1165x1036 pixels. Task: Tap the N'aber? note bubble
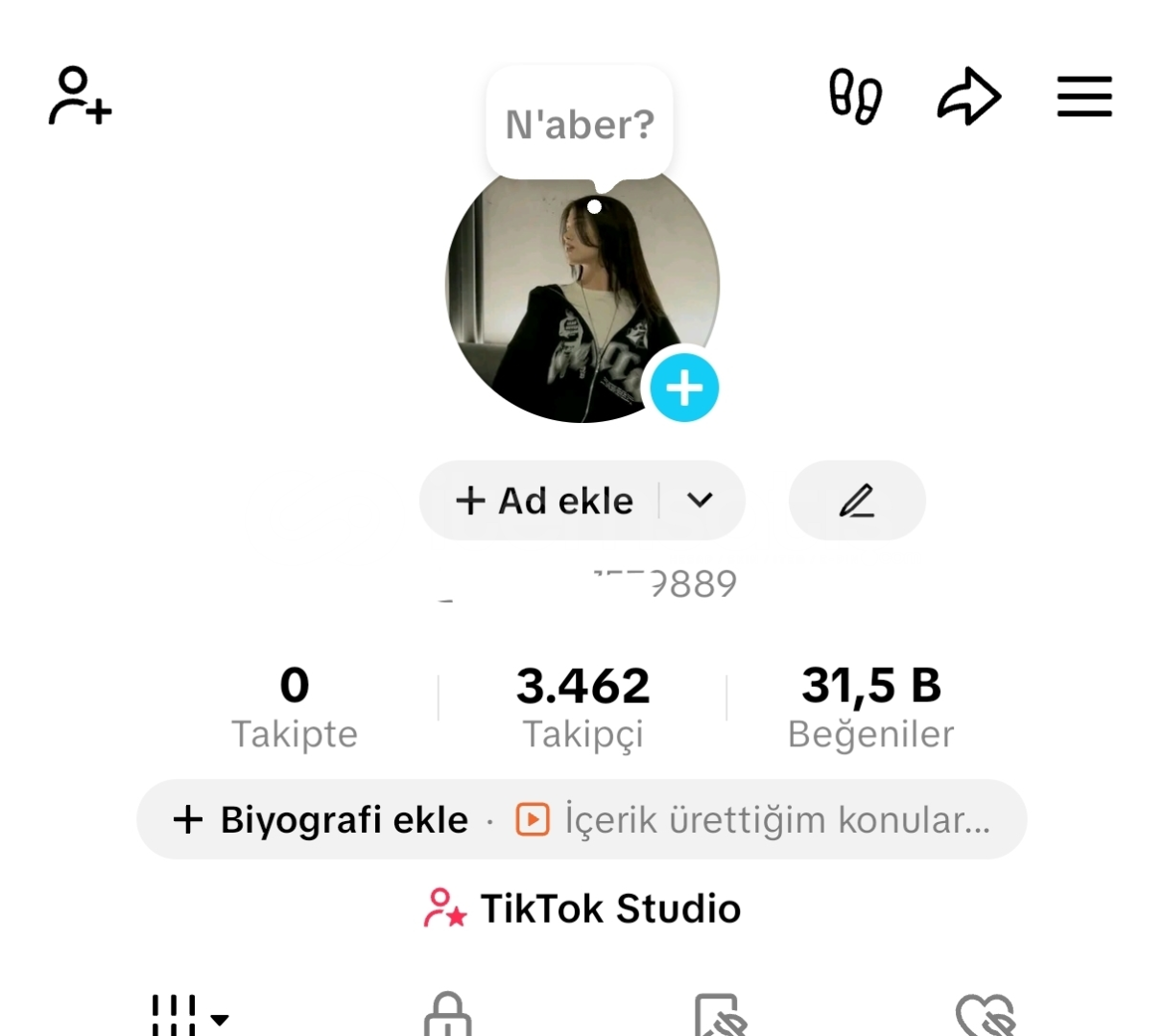580,125
